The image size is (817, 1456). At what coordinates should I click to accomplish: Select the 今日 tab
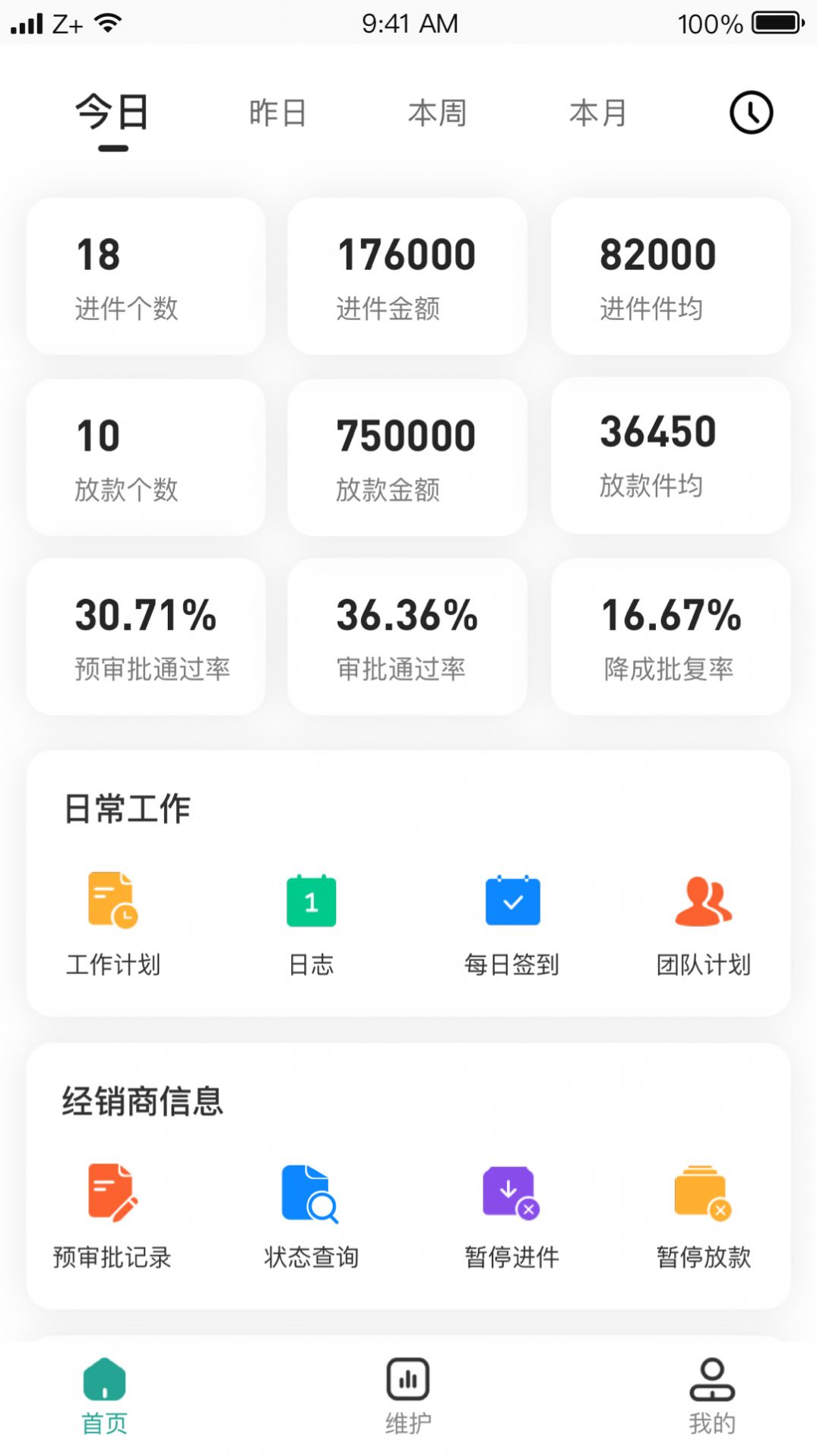(112, 113)
